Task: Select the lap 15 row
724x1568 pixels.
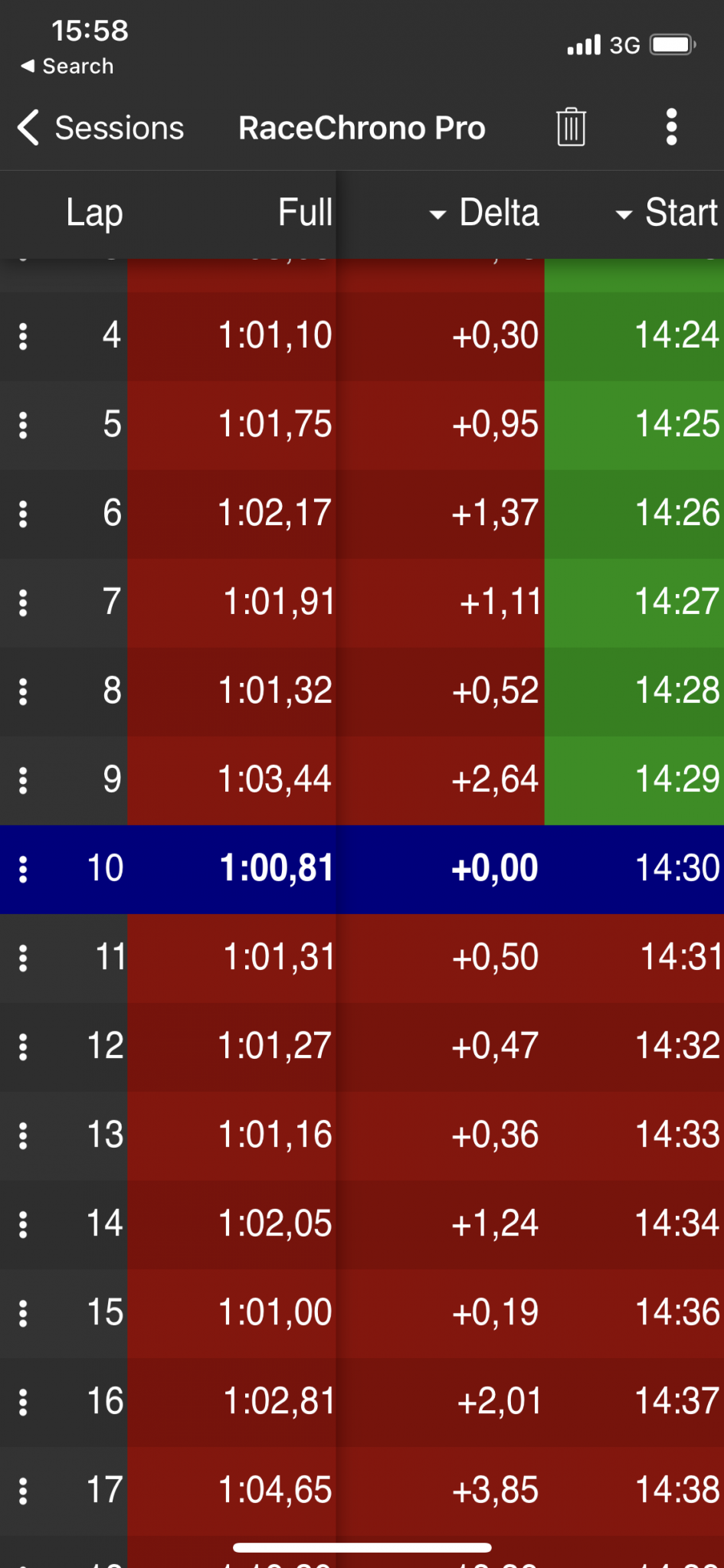Action: pyautogui.click(x=362, y=1313)
